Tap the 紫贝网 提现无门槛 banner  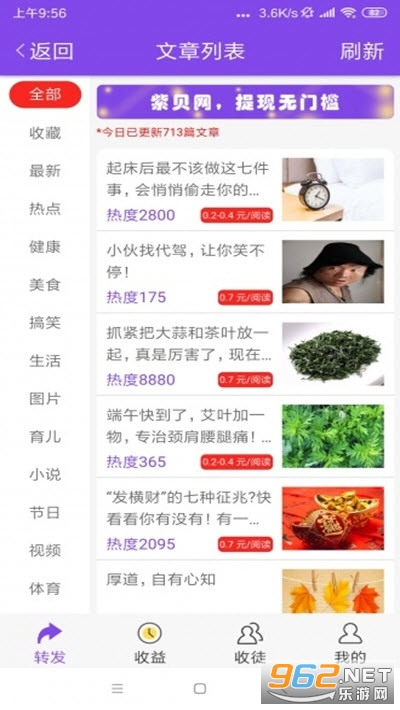(x=245, y=102)
